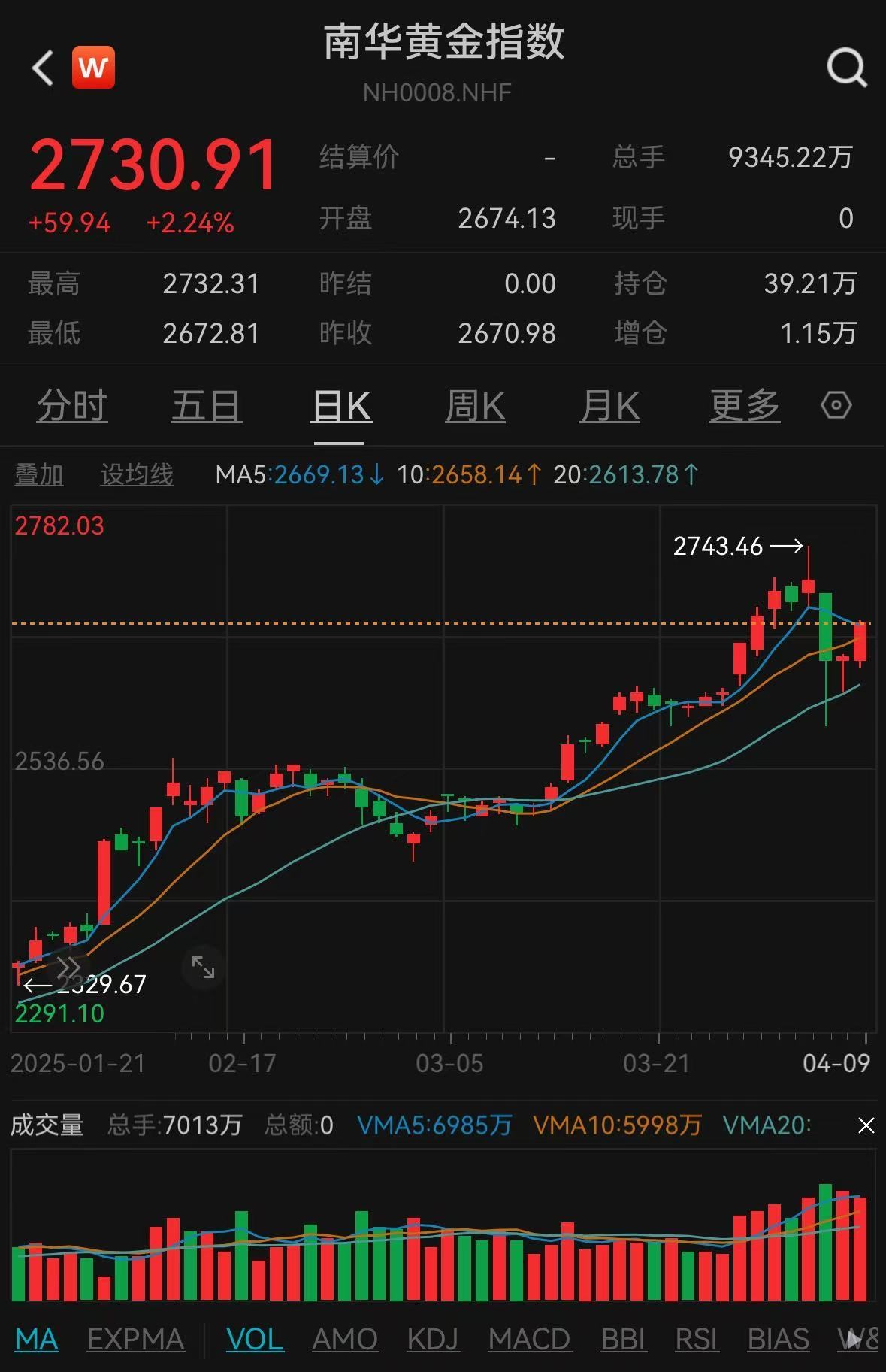The image size is (886, 1372).
Task: Select the EXPMA indicator
Action: click(135, 1339)
